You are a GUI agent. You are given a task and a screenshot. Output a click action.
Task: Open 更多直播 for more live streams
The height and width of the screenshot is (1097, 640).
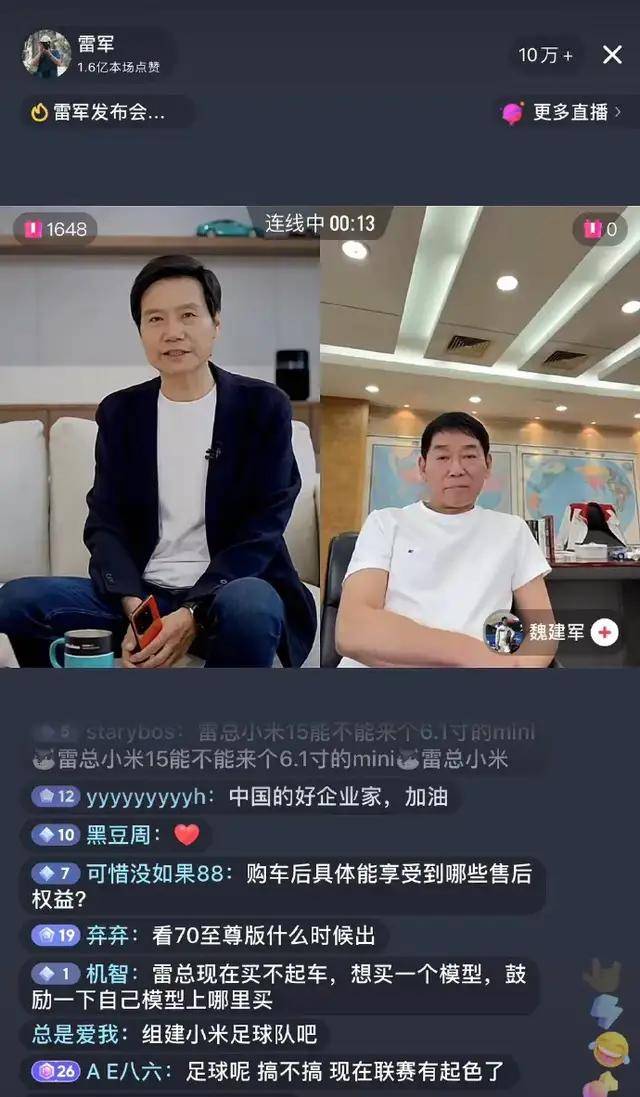(568, 112)
